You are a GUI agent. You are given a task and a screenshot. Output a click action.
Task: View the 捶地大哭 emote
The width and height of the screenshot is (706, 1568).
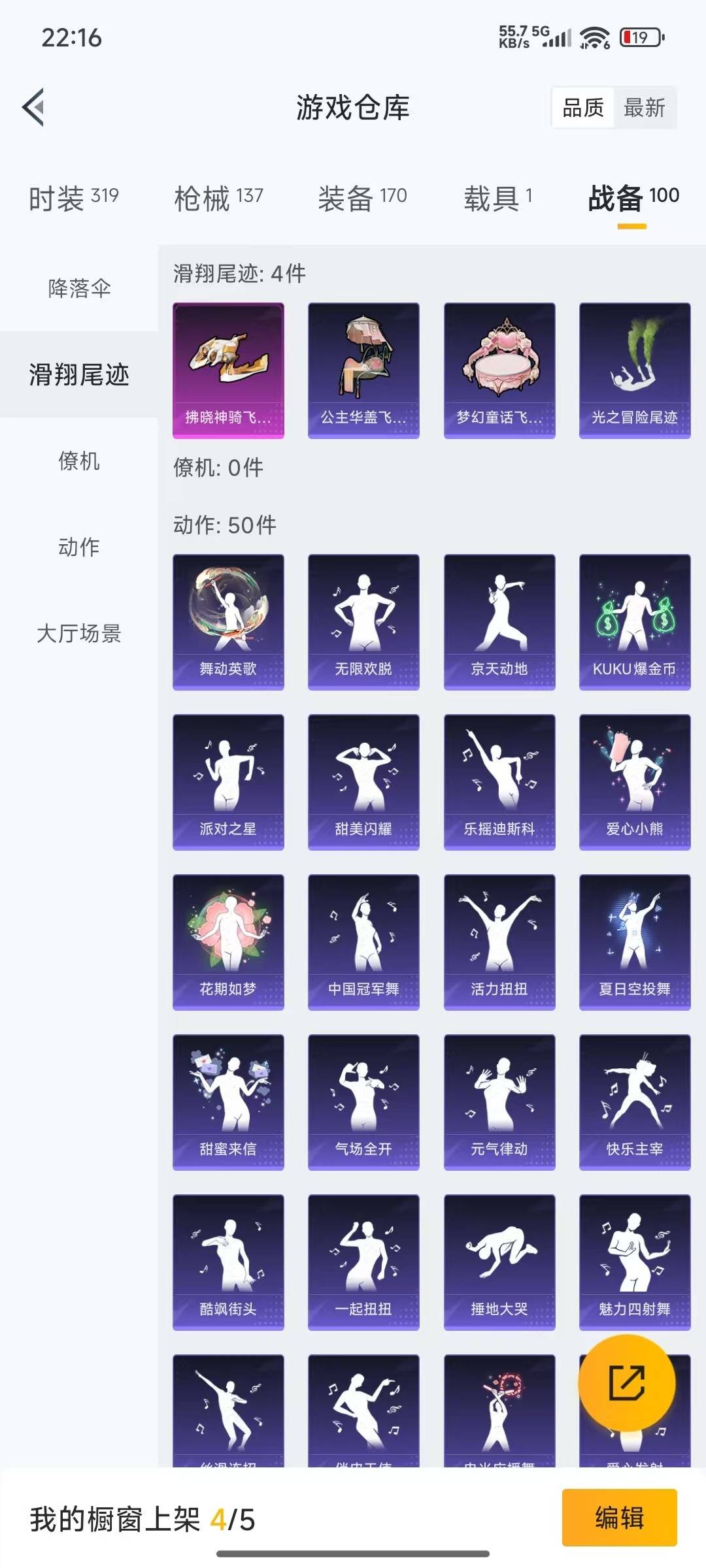coord(499,1262)
